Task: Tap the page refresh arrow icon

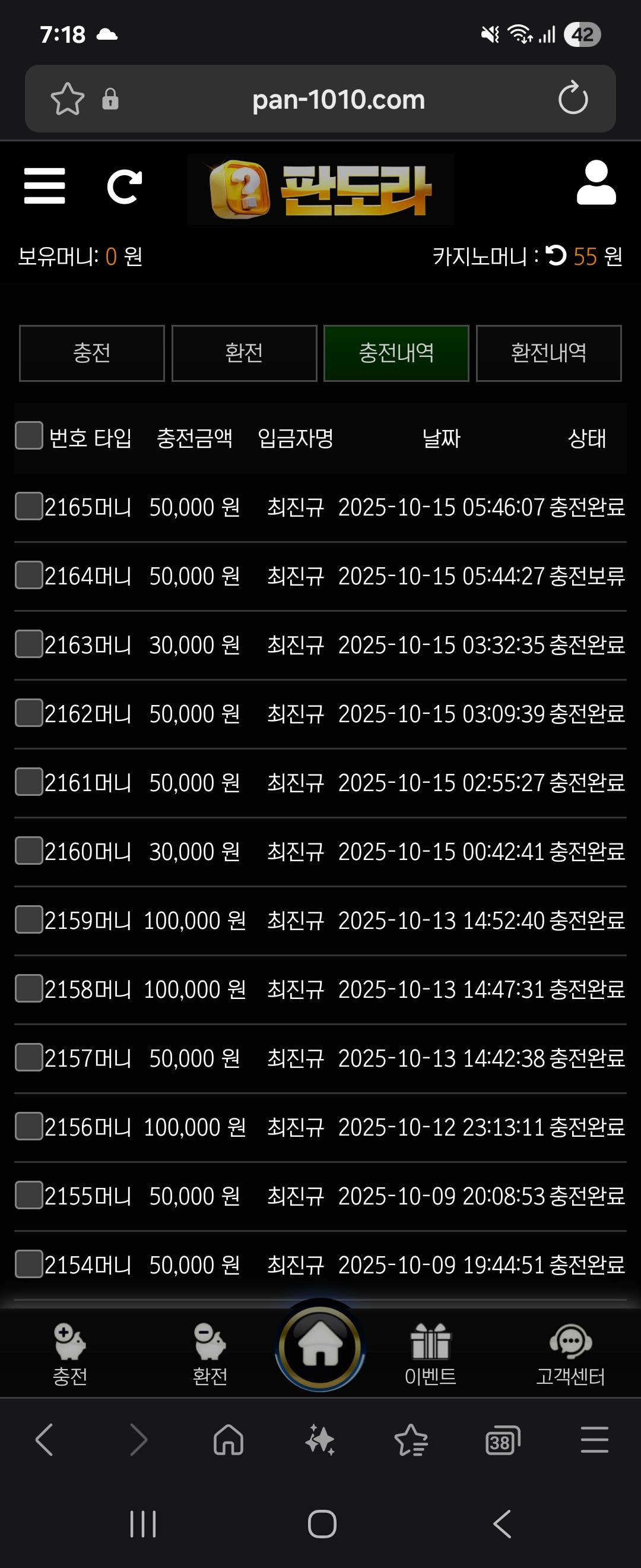Action: tap(124, 186)
